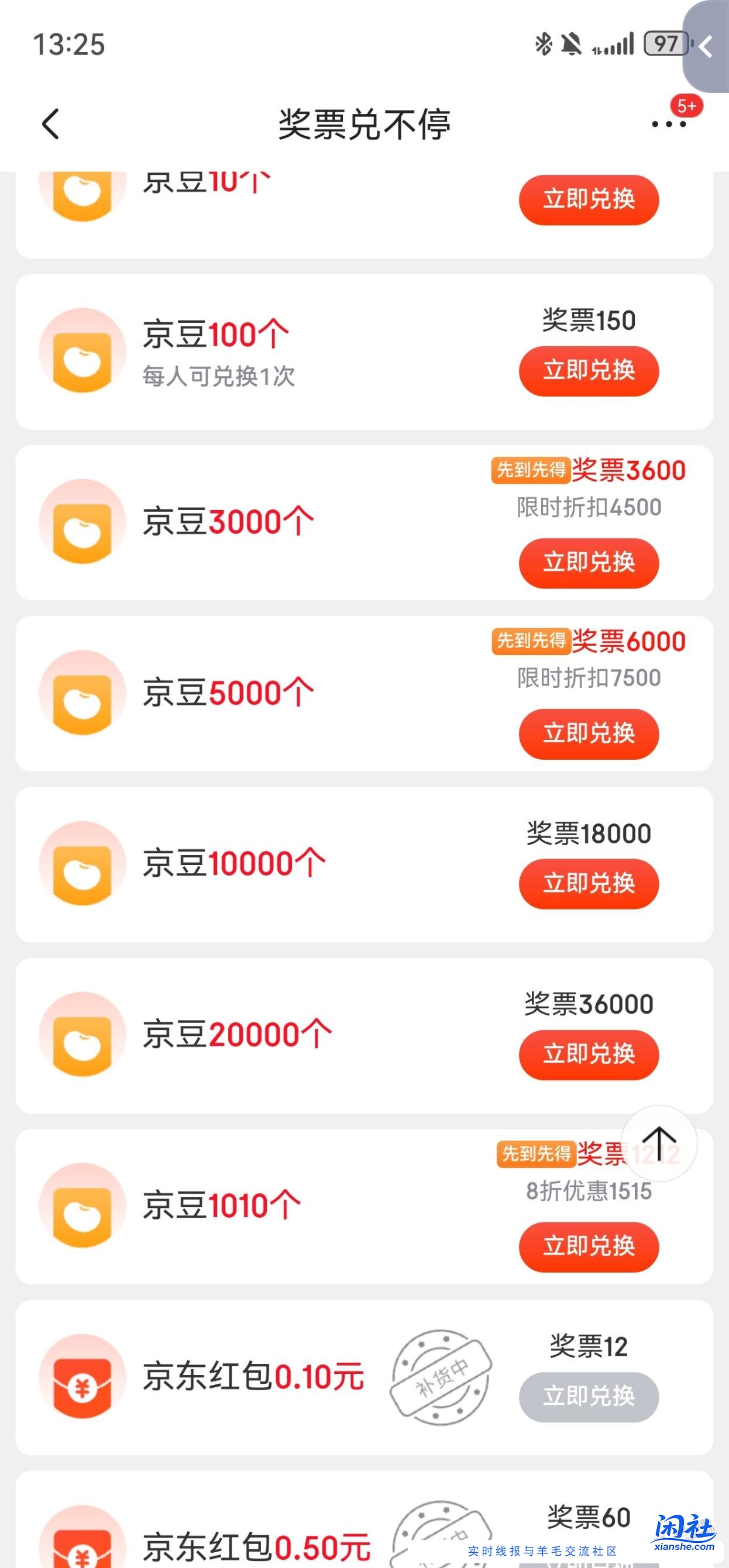729x1568 pixels.
Task: Tap the 京豆1010个 bean icon
Action: pyautogui.click(x=82, y=1205)
